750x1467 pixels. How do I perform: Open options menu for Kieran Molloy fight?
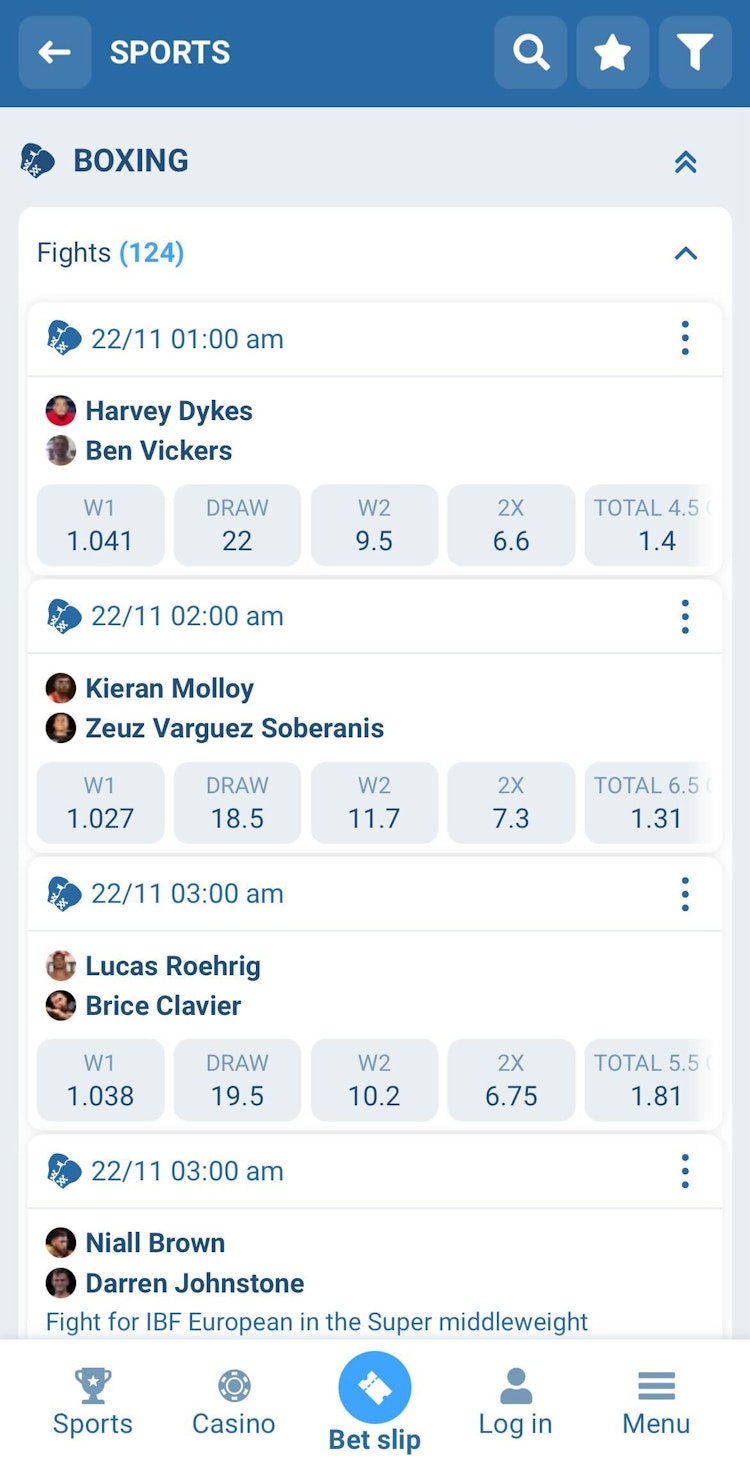[x=685, y=616]
